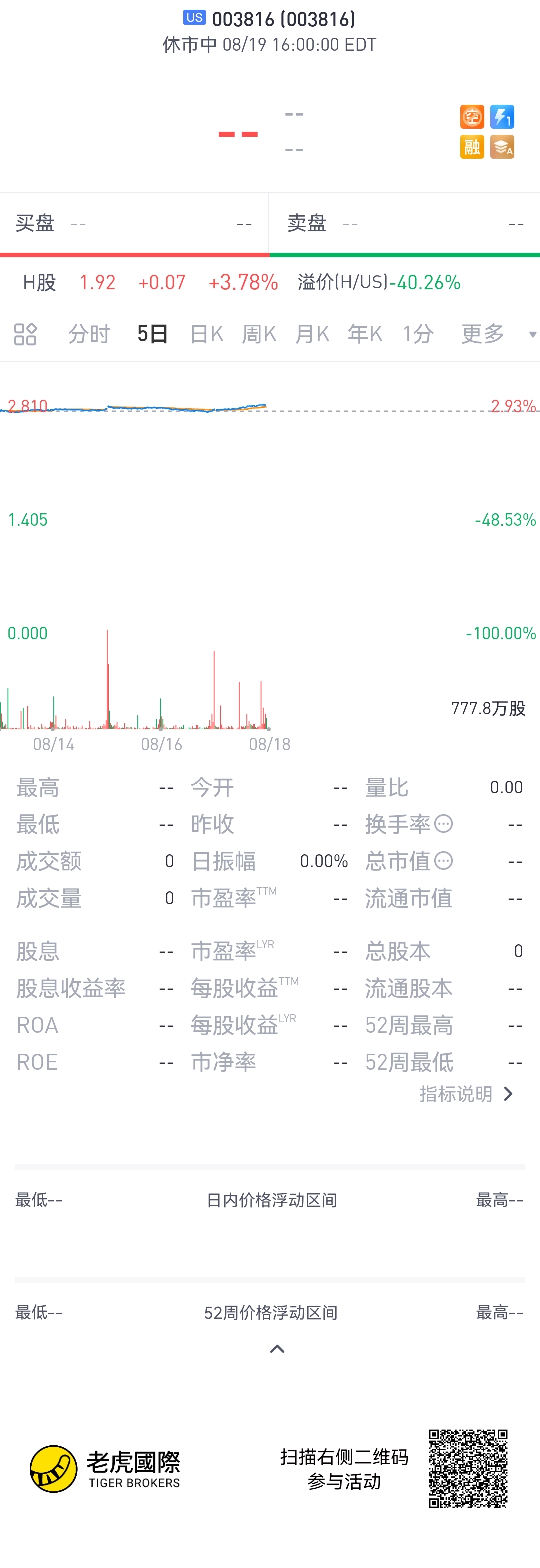Viewport: 540px width, 1568px height.
Task: Open the chart layout grid icon
Action: click(25, 334)
